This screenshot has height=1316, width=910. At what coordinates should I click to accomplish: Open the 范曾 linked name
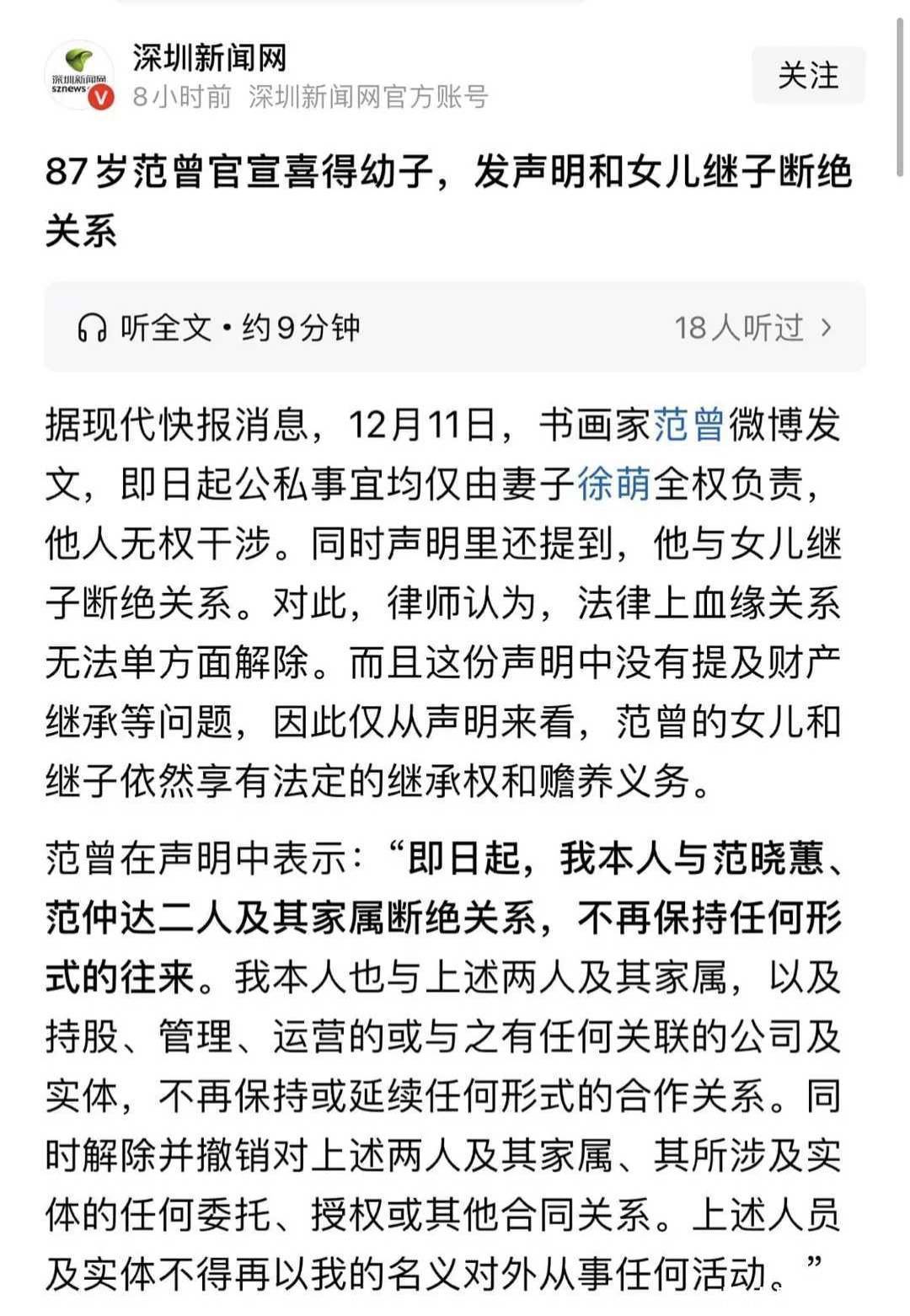[x=688, y=424]
